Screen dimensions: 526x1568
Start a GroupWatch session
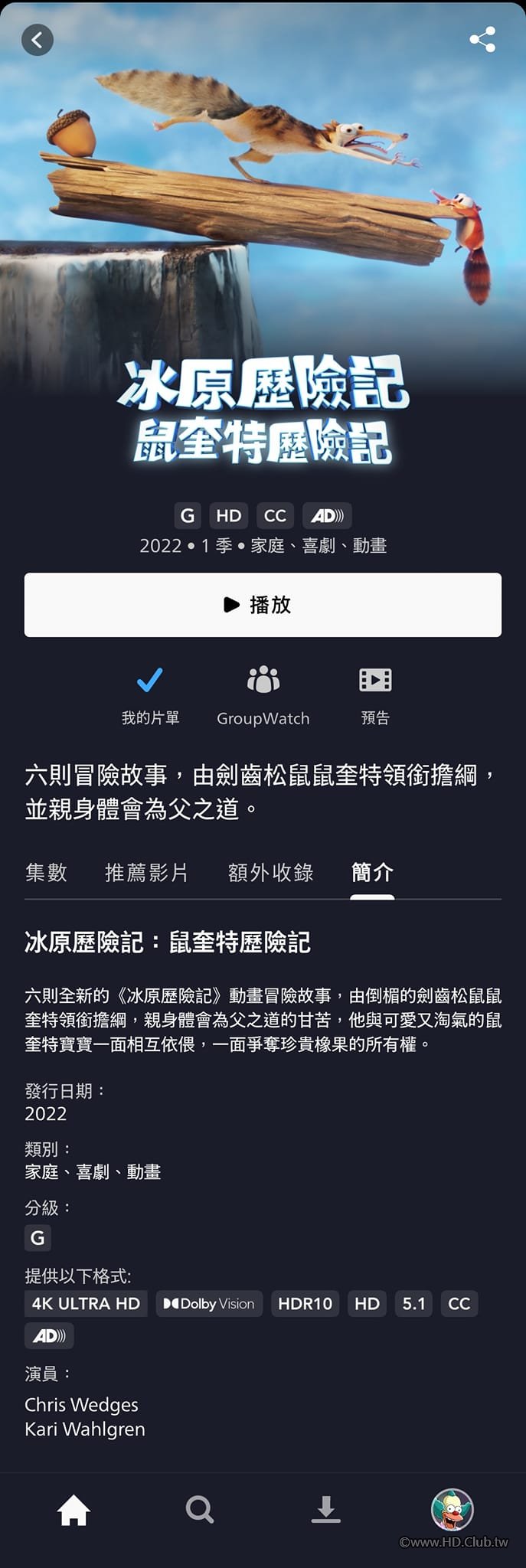[x=263, y=694]
